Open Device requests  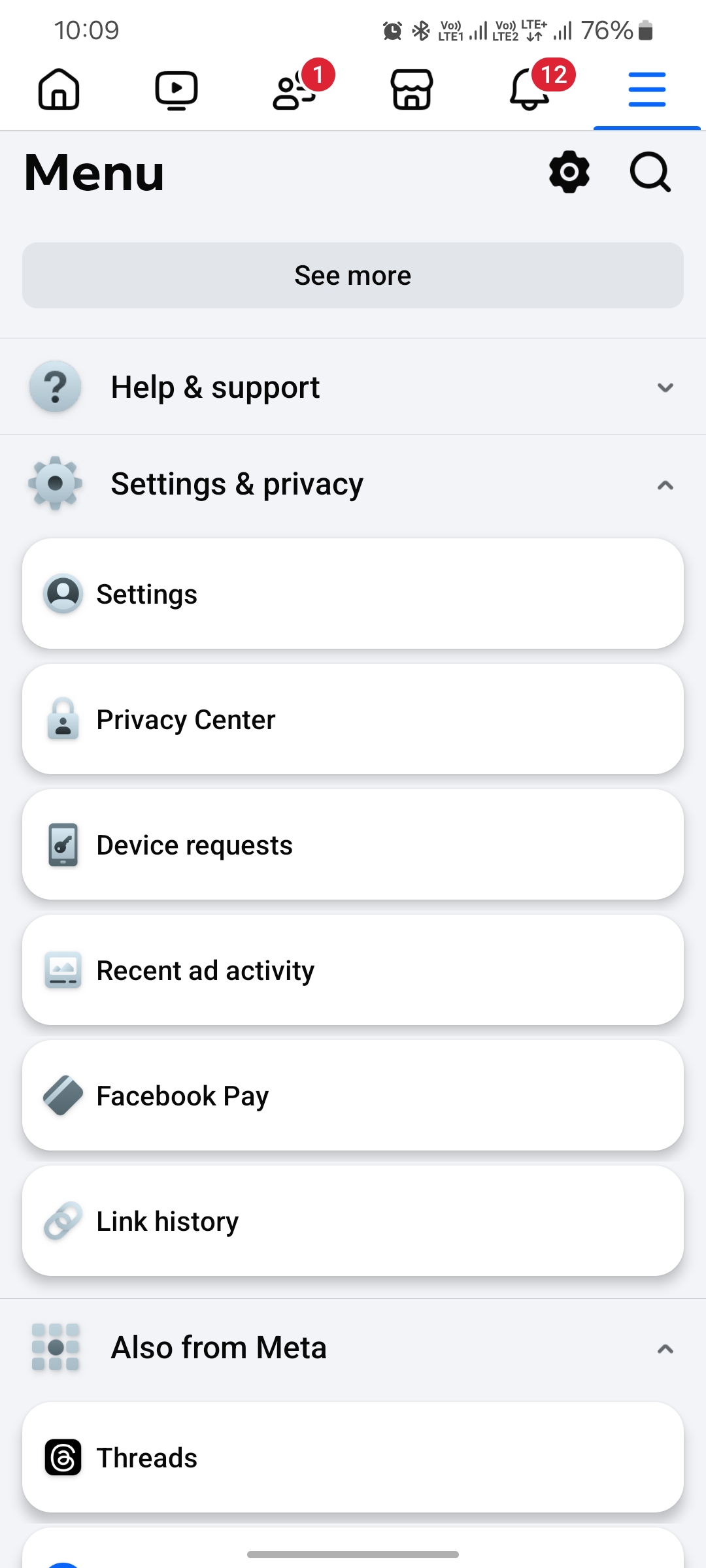[353, 845]
